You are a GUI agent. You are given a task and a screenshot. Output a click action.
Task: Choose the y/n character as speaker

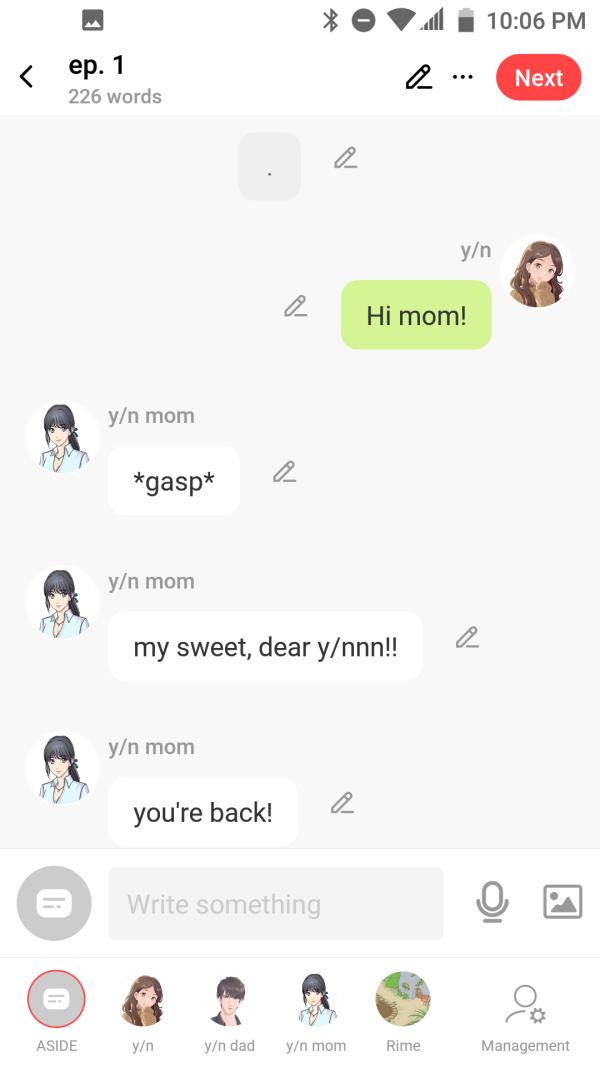click(143, 1000)
